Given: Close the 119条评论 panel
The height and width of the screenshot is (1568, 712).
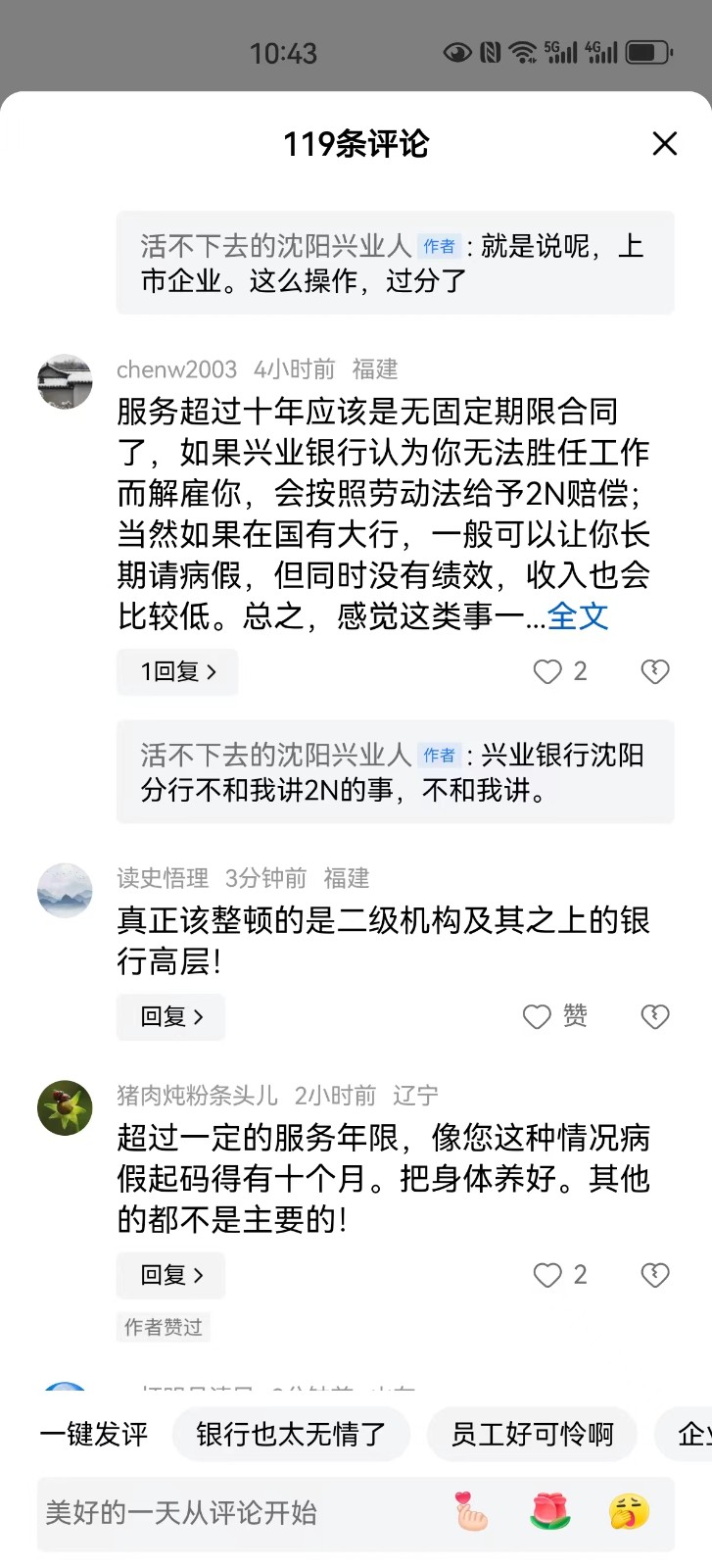Looking at the screenshot, I should coord(665,144).
